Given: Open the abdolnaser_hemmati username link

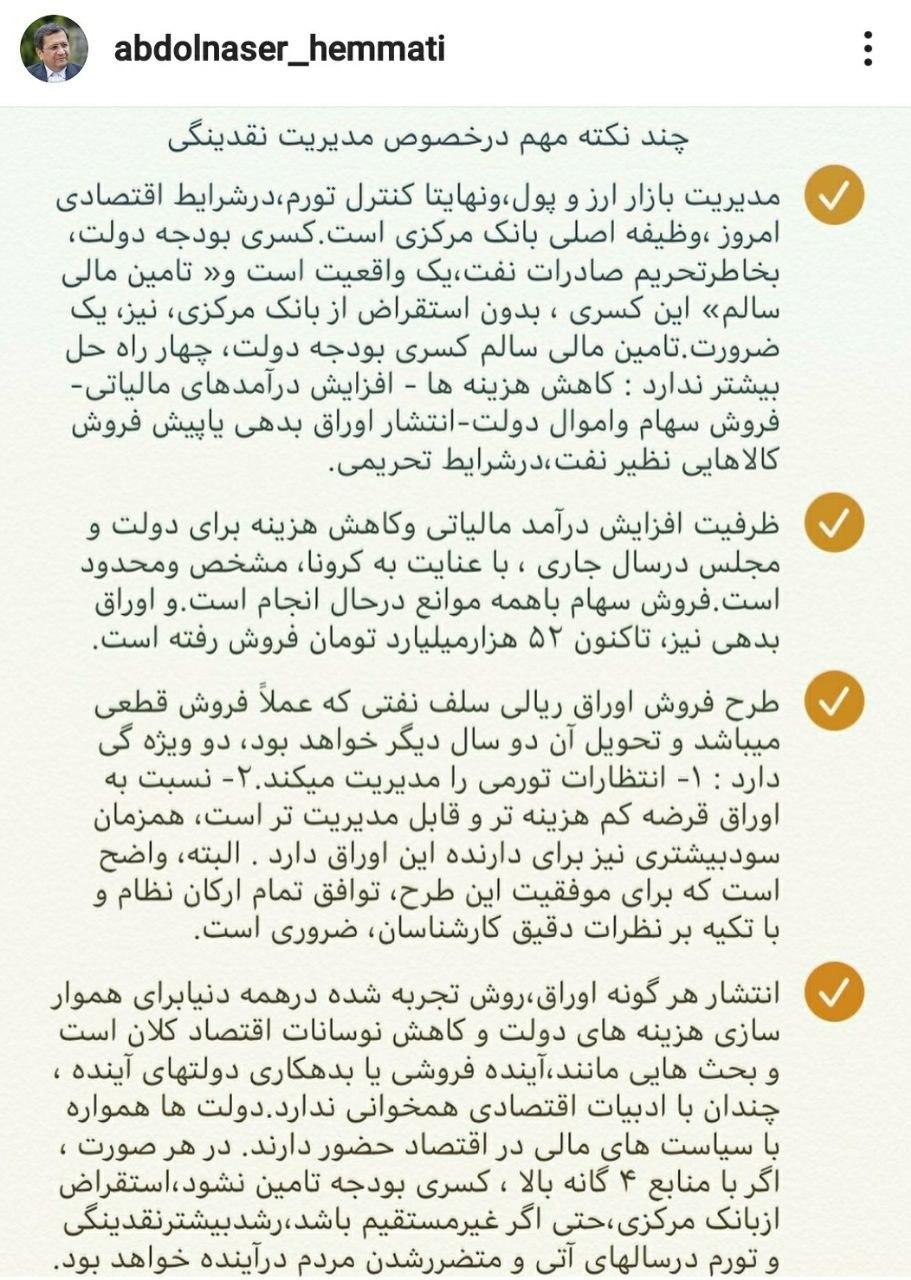Looking at the screenshot, I should click(x=279, y=48).
